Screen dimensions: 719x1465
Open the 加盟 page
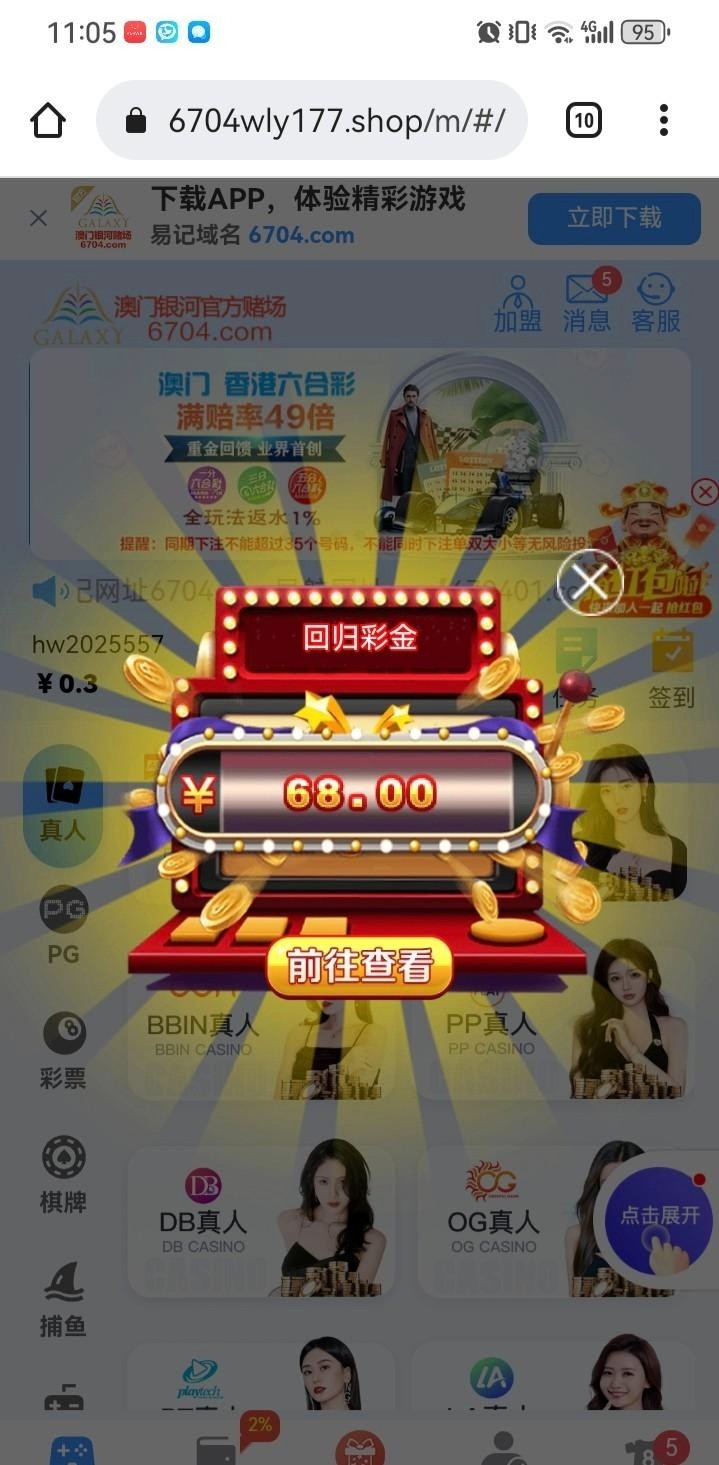coord(517,304)
